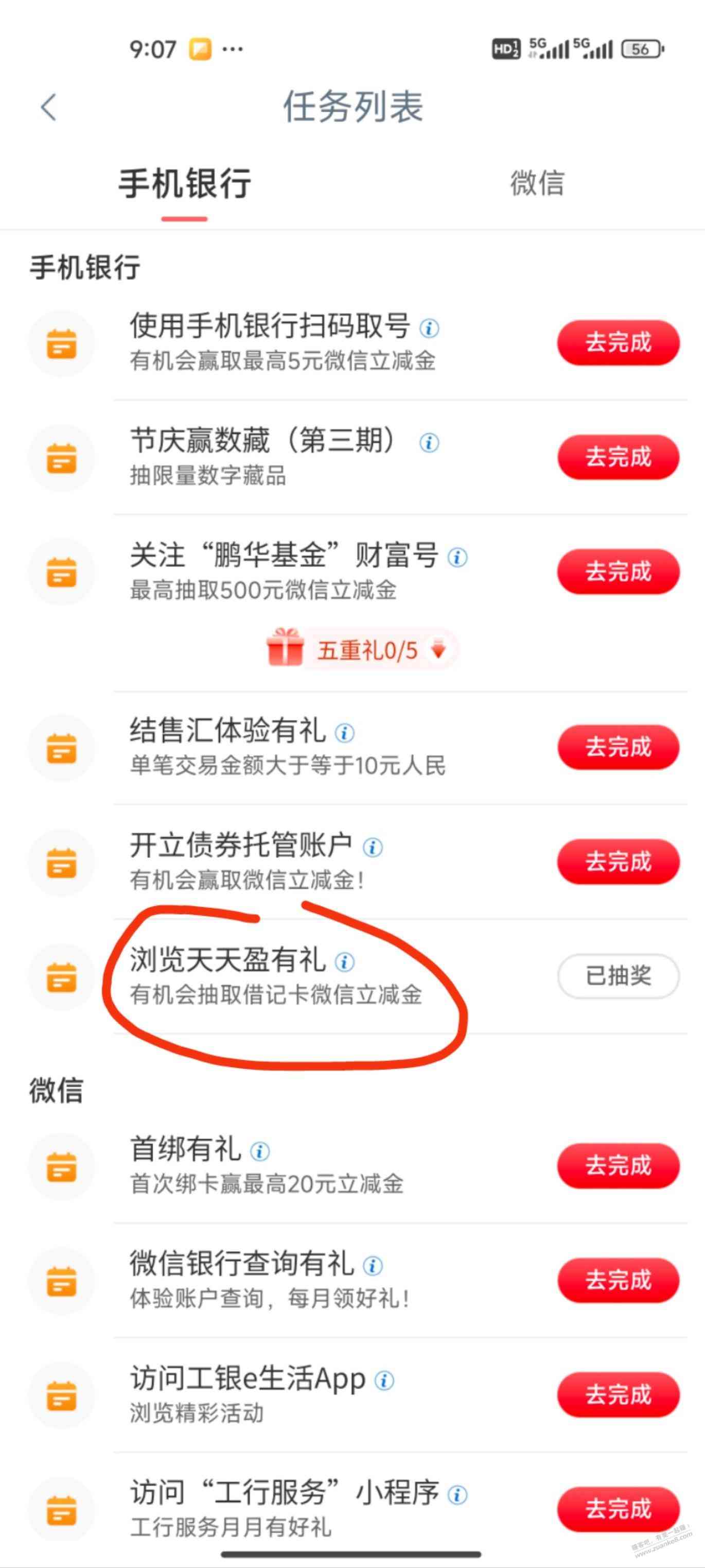View info for 微信银行查询有礼

coord(373,1266)
